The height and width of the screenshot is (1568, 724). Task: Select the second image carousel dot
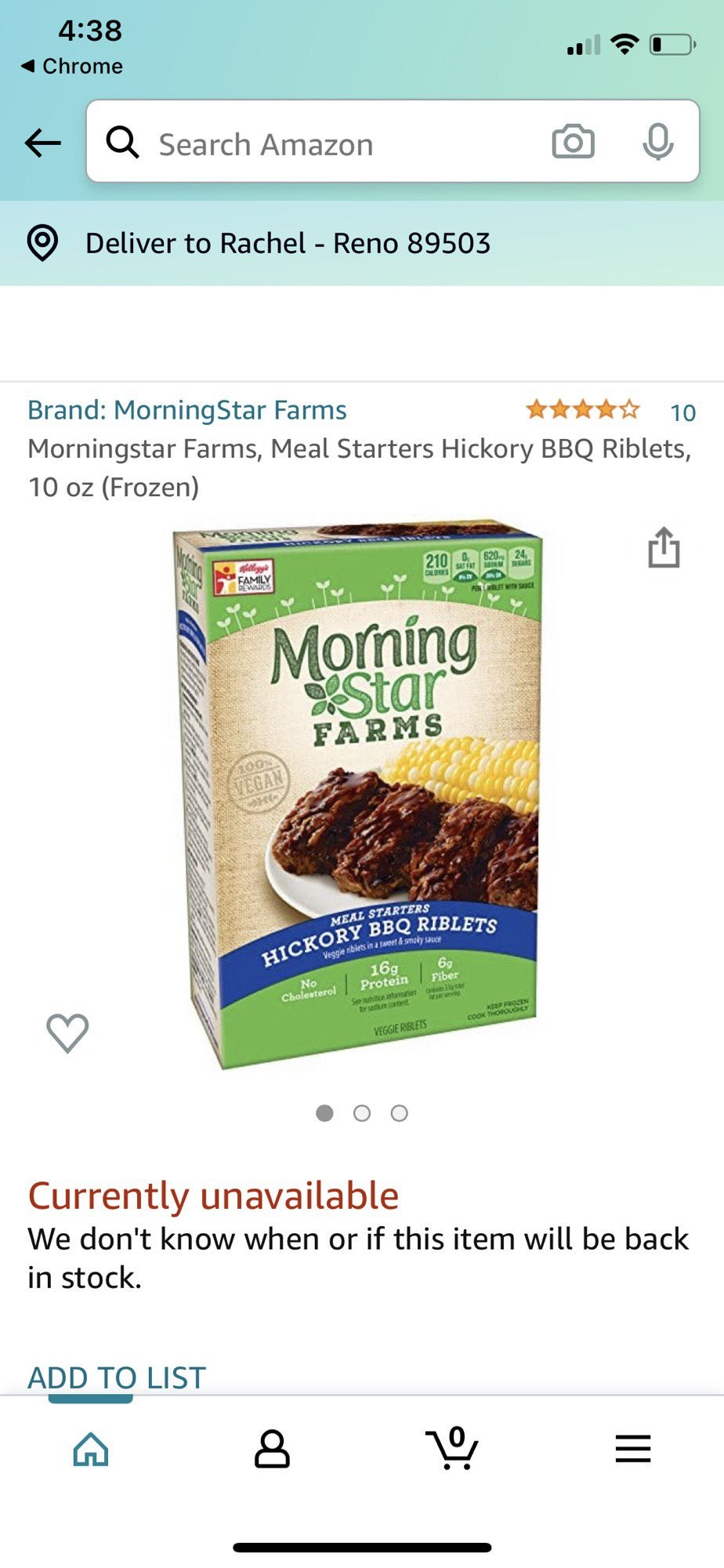[362, 1112]
